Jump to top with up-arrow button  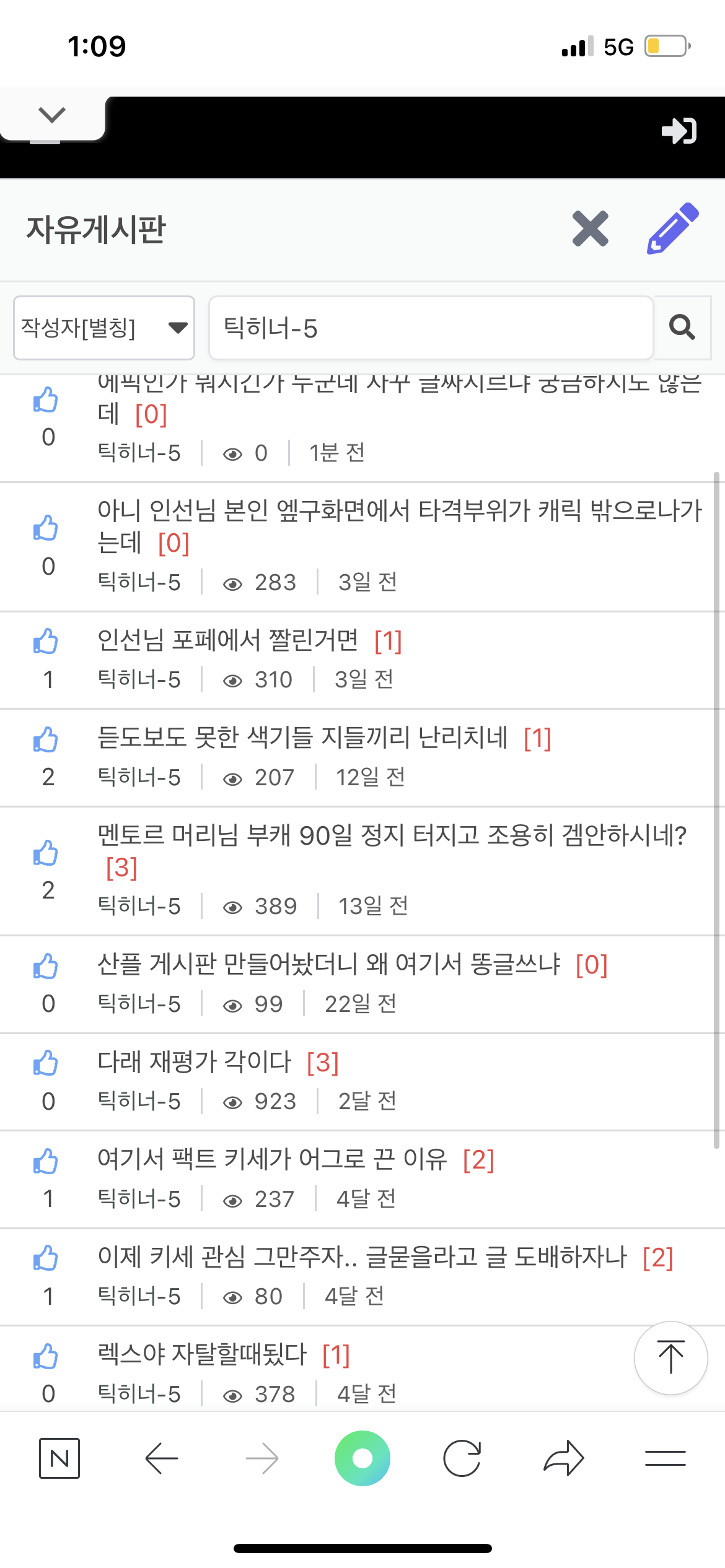tap(670, 1358)
